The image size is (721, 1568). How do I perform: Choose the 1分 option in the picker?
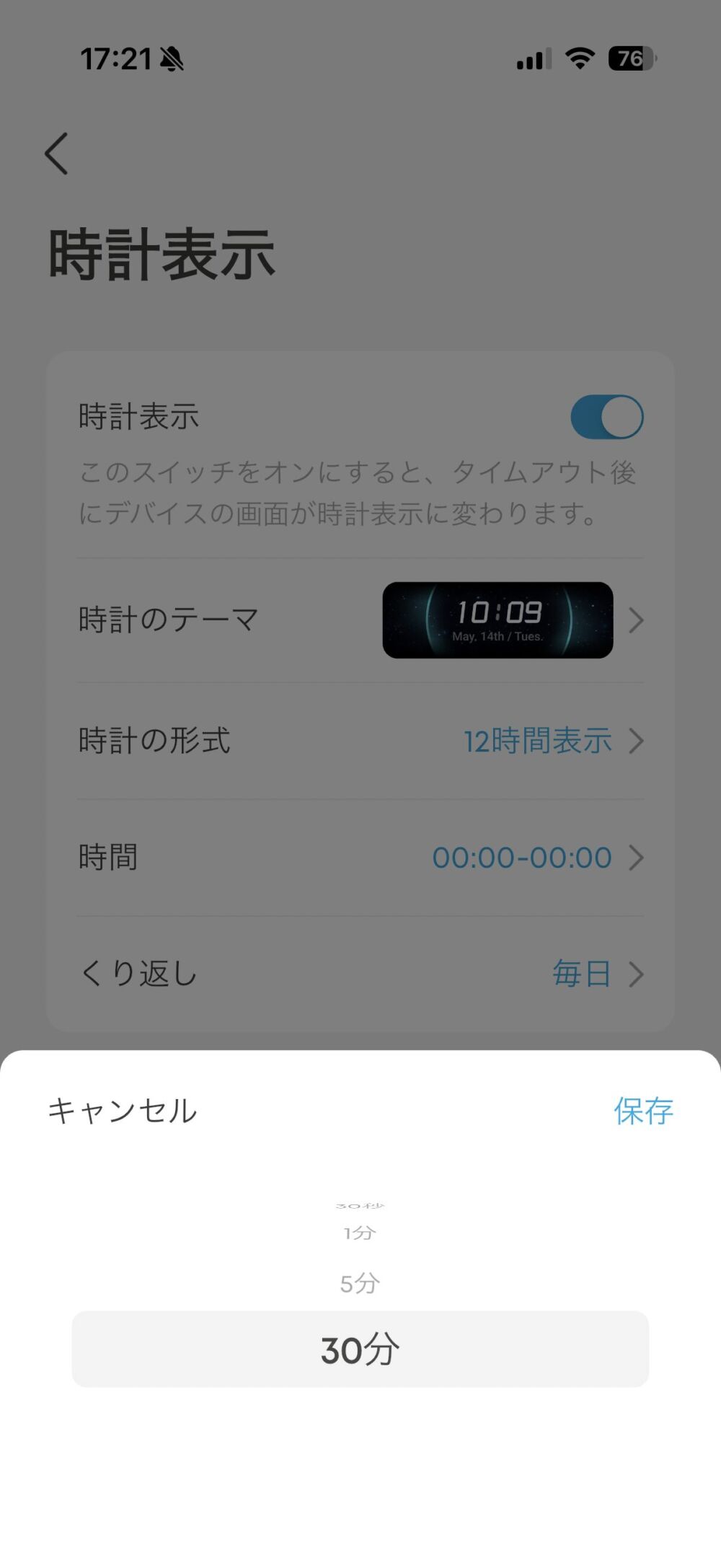coord(360,1233)
